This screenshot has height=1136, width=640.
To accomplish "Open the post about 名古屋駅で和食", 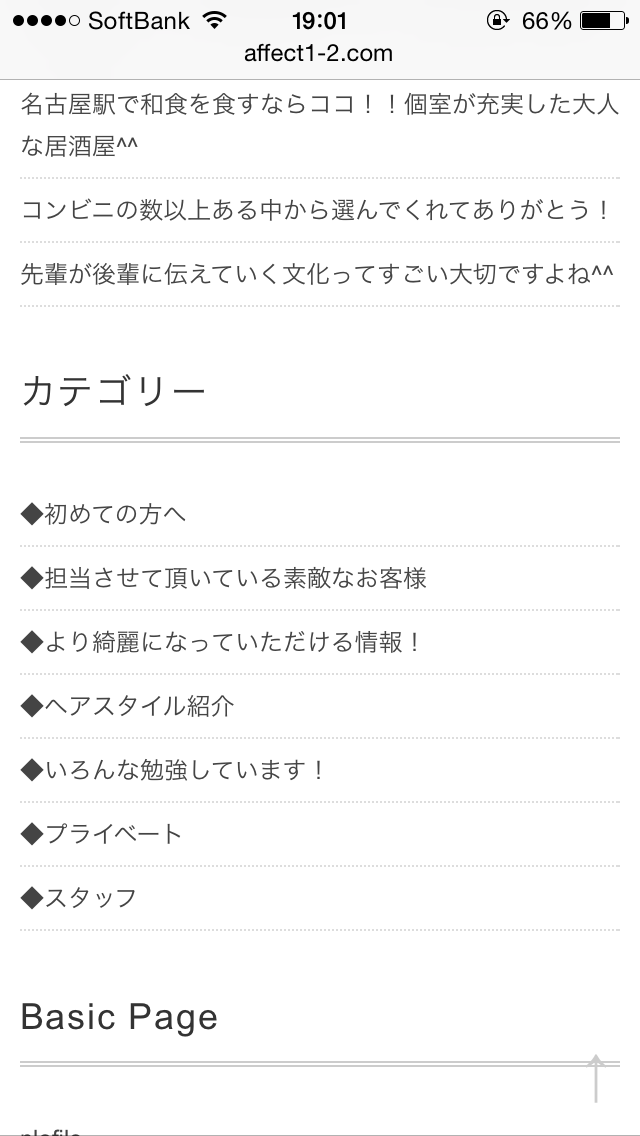I will (x=318, y=126).
